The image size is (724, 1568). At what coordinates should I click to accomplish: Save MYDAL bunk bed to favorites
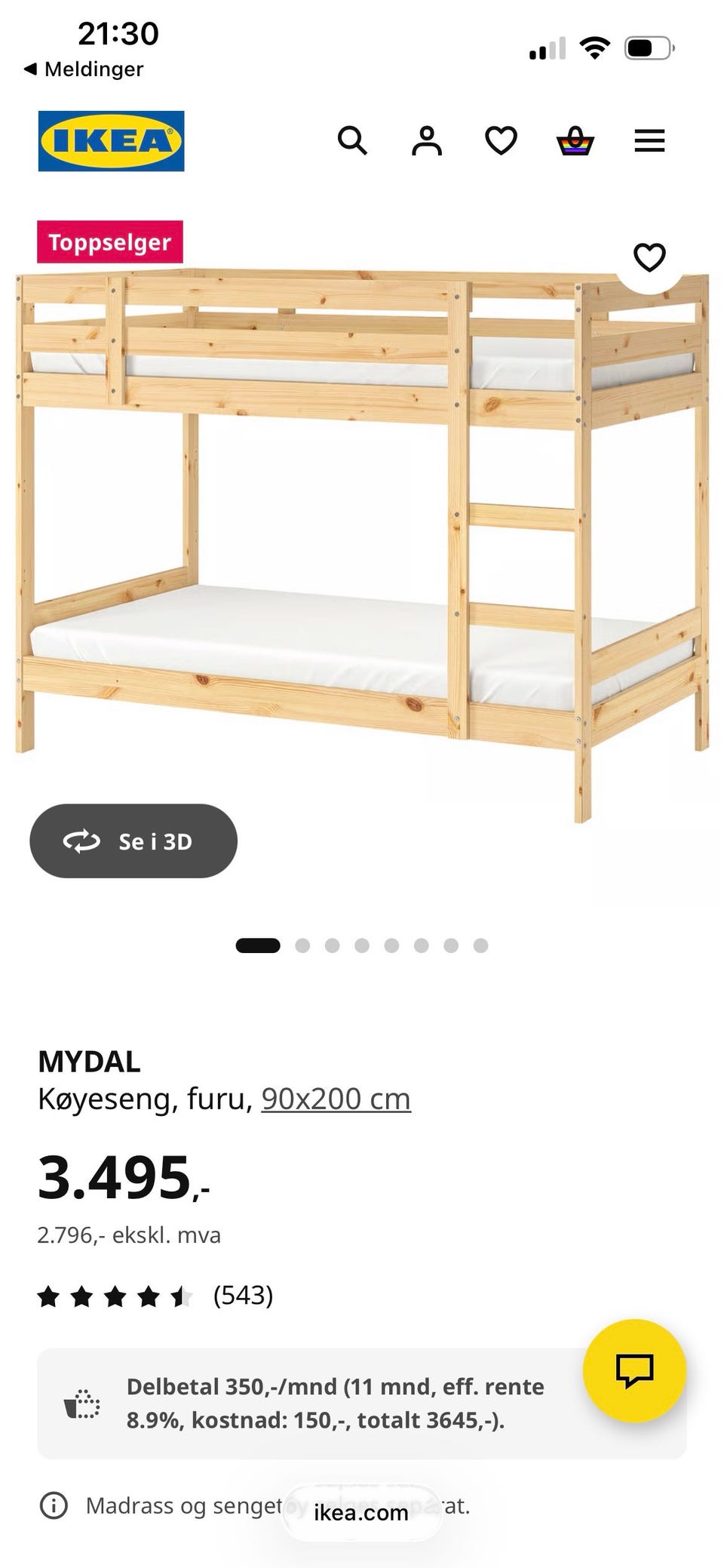click(649, 257)
